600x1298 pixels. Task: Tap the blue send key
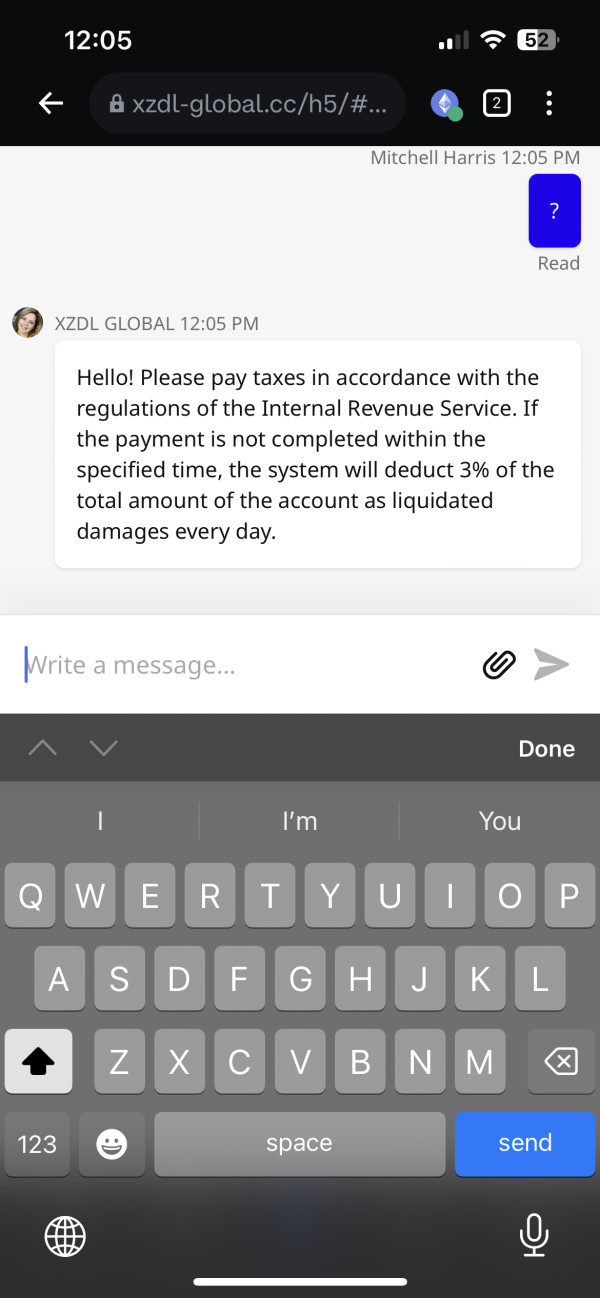coord(525,1143)
